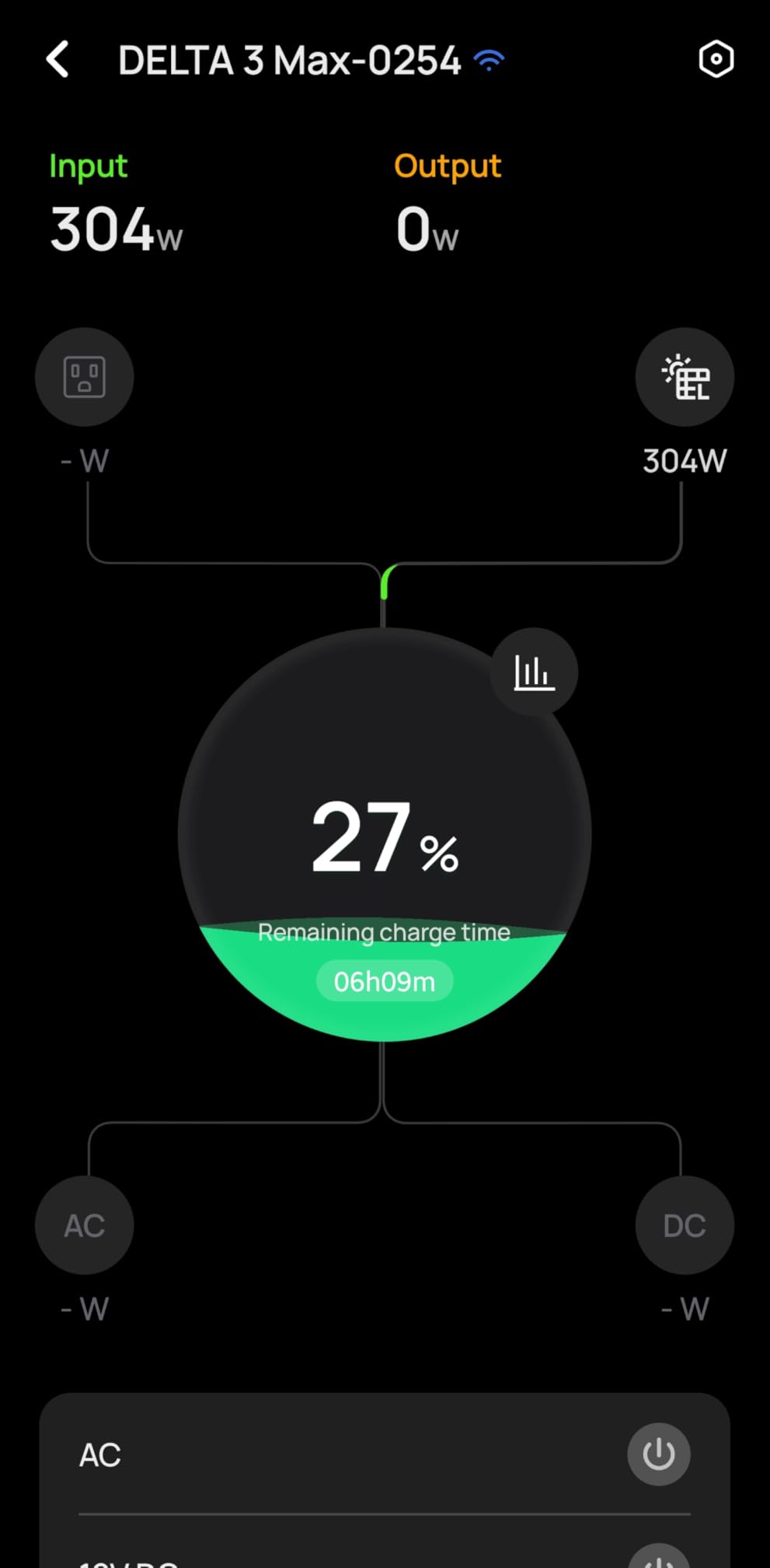Go back from DELTA 3 Max-0254
770x1568 pixels.
pos(58,60)
